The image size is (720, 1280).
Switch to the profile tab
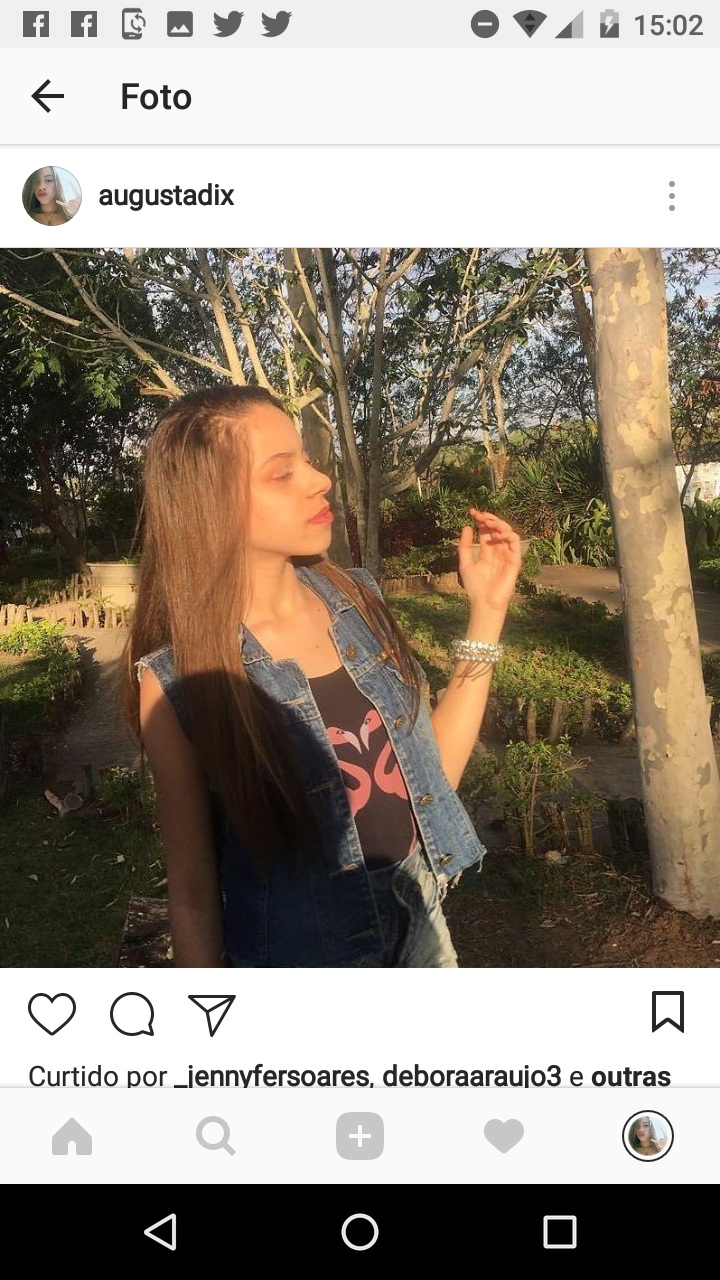click(x=647, y=1136)
